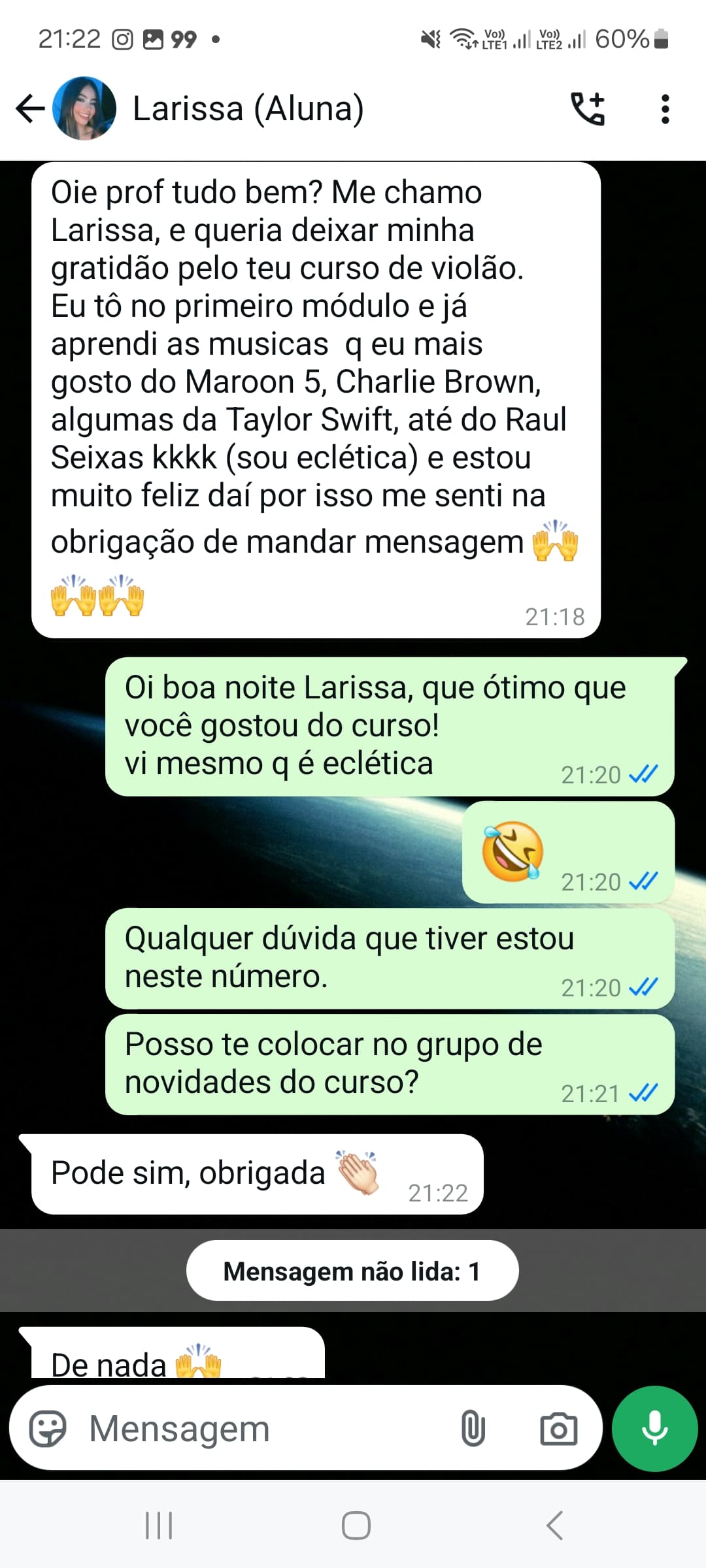Image resolution: width=706 pixels, height=1568 pixels.
Task: Start a call with Larissa
Action: click(x=588, y=108)
